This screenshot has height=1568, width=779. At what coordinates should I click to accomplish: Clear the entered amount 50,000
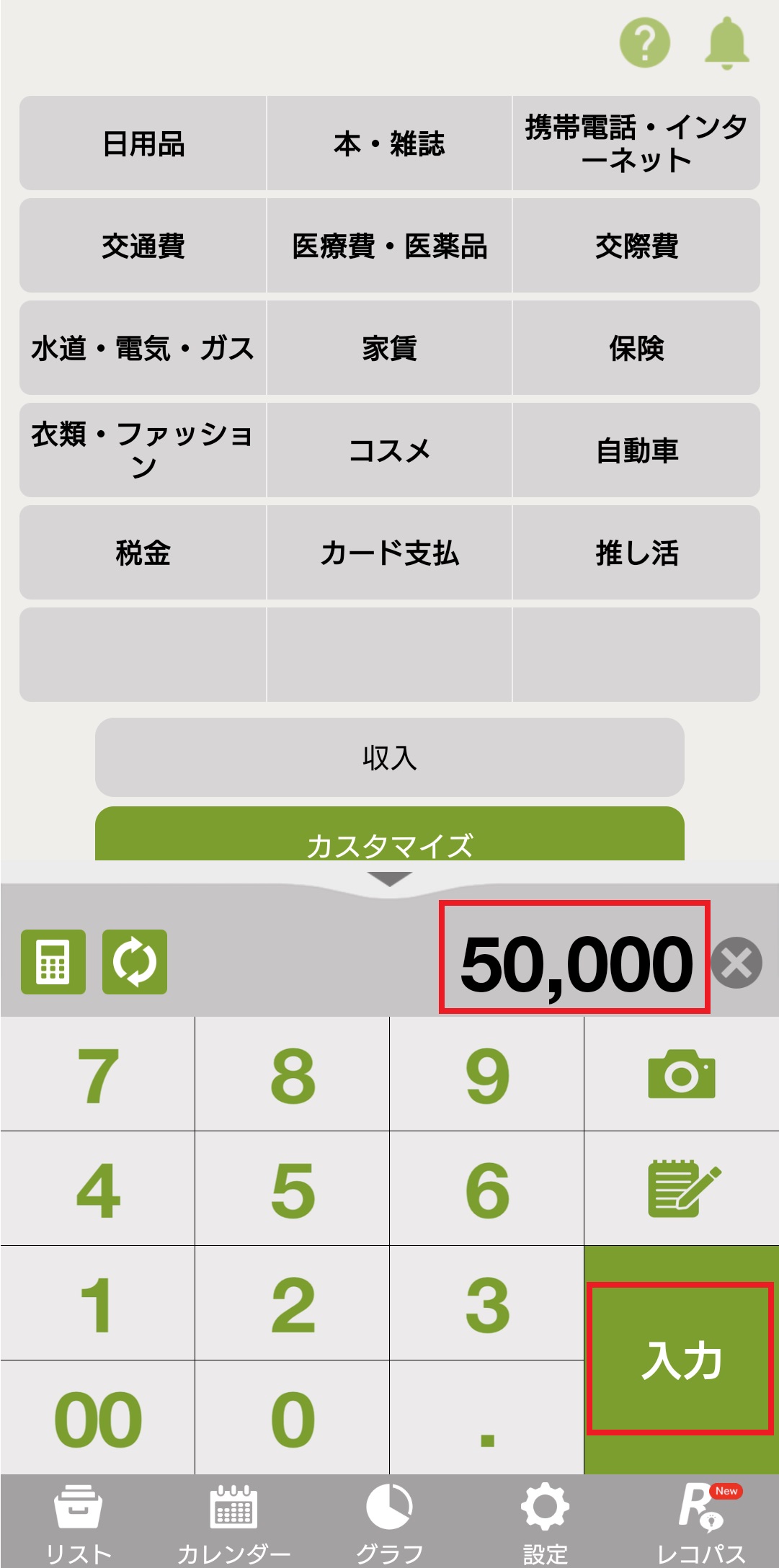pyautogui.click(x=736, y=963)
